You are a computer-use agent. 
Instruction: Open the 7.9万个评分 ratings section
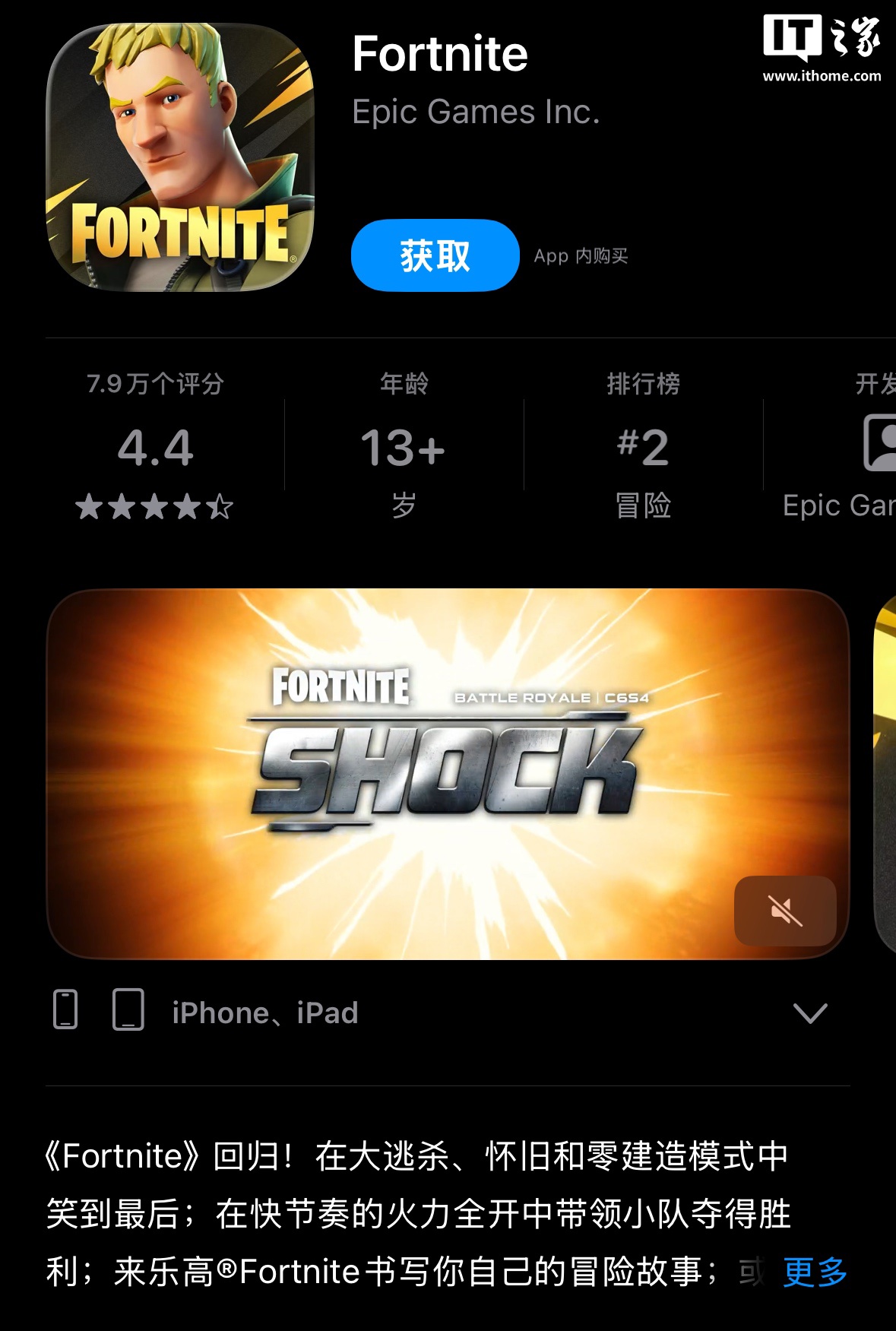155,446
